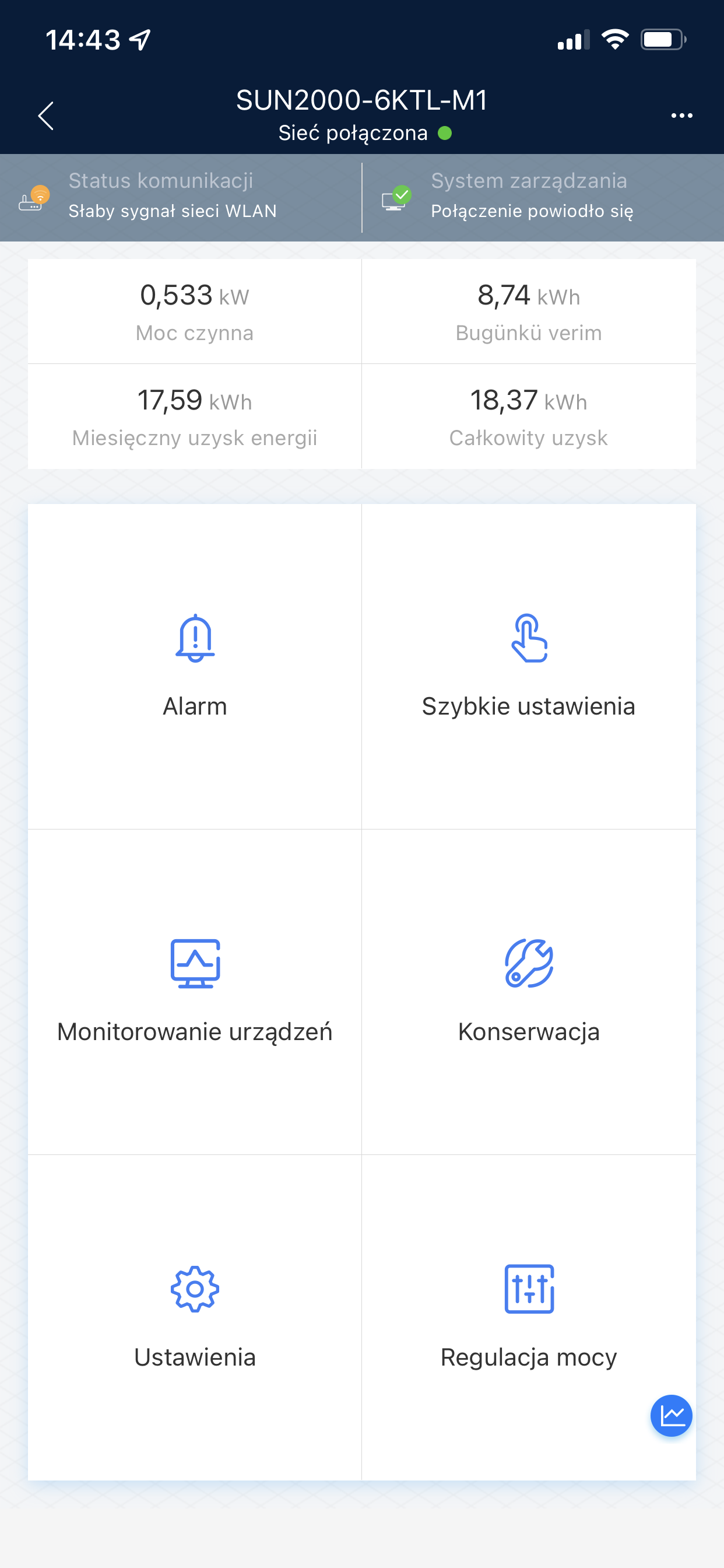Viewport: 724px width, 1568px height.
Task: Open the Ustawienia settings tile
Action: (195, 1318)
